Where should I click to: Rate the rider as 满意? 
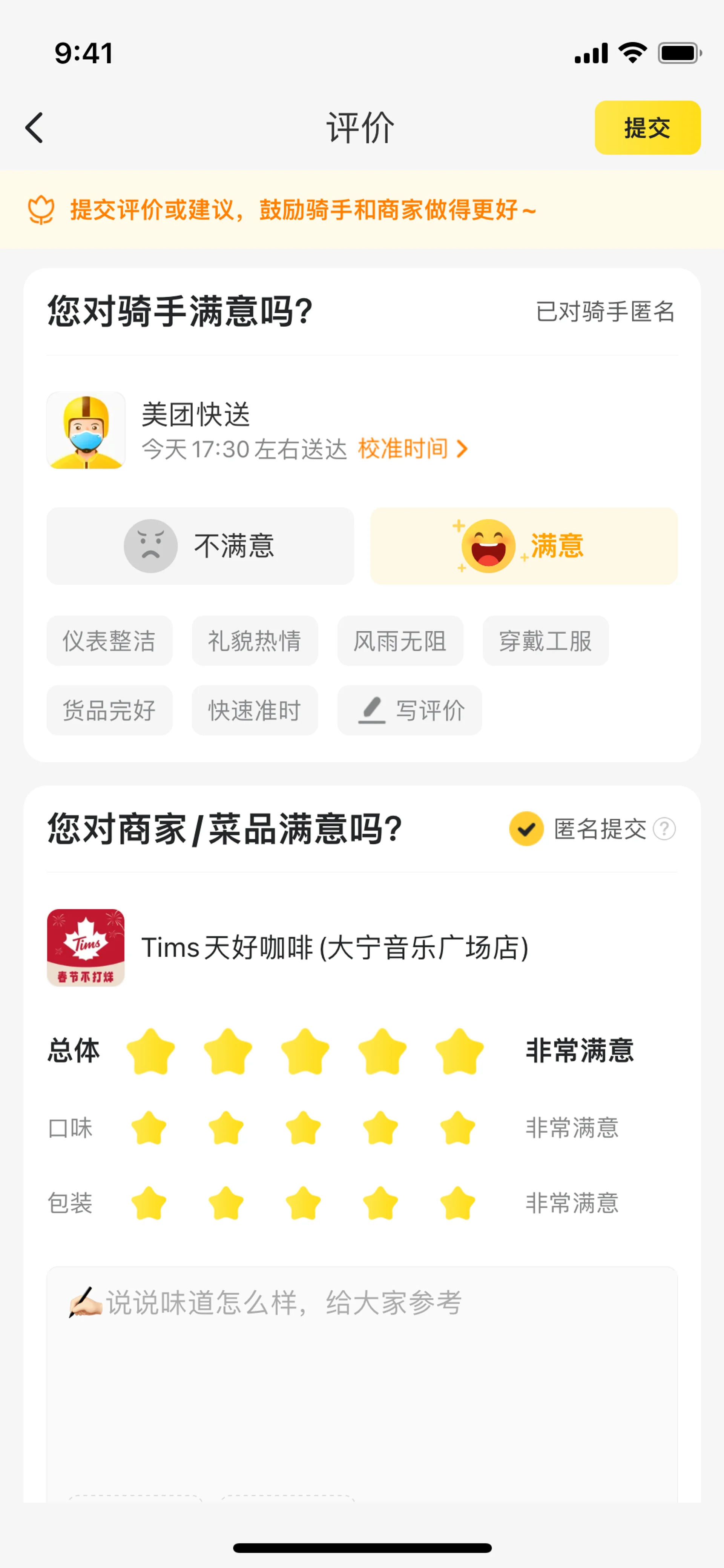(523, 546)
